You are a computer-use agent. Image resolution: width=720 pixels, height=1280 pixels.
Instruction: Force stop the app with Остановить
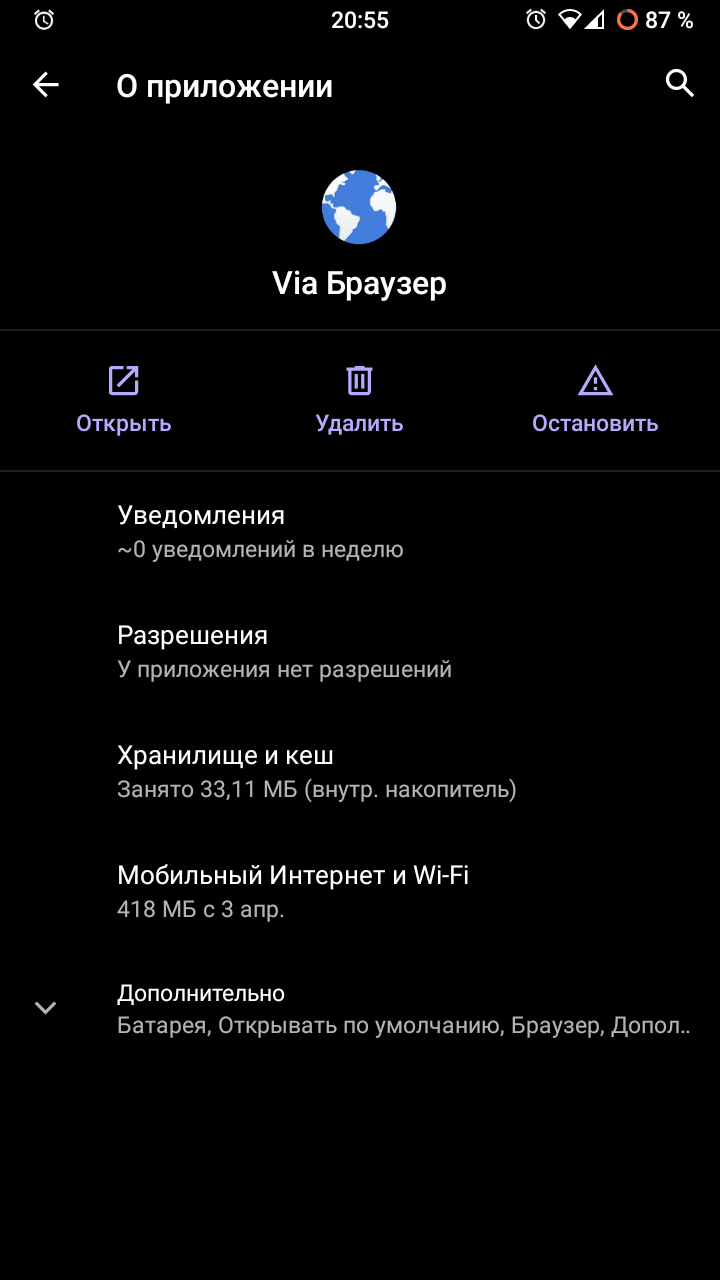tap(595, 400)
